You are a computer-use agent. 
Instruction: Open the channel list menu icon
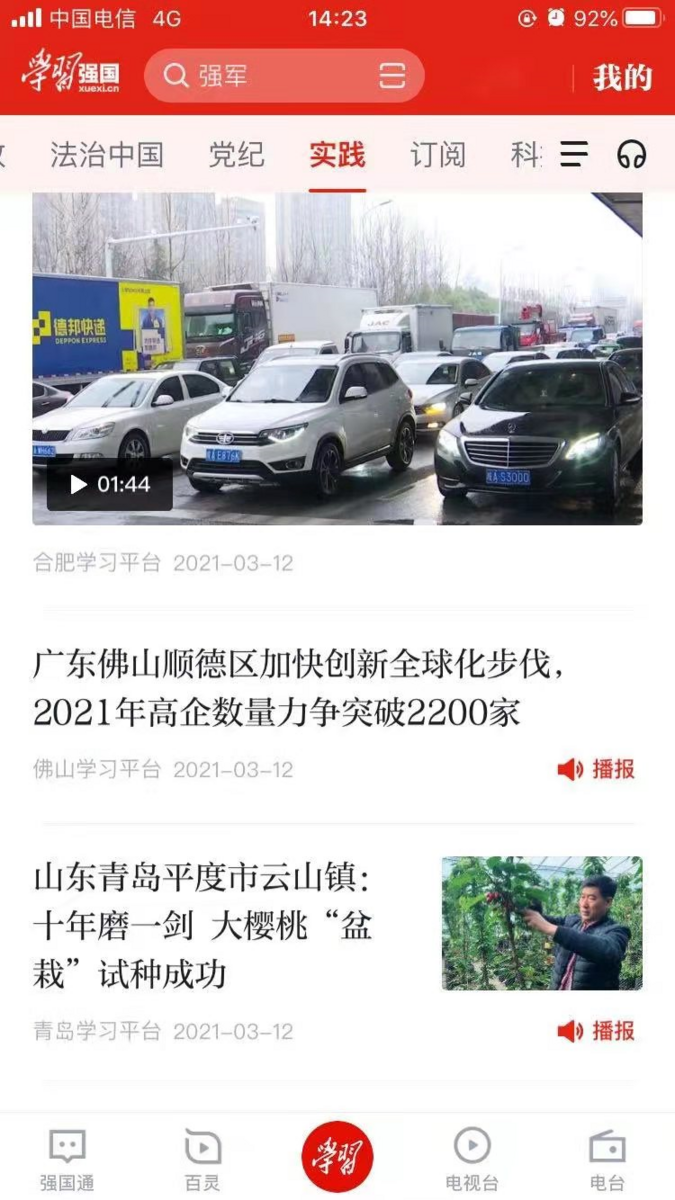pyautogui.click(x=574, y=154)
